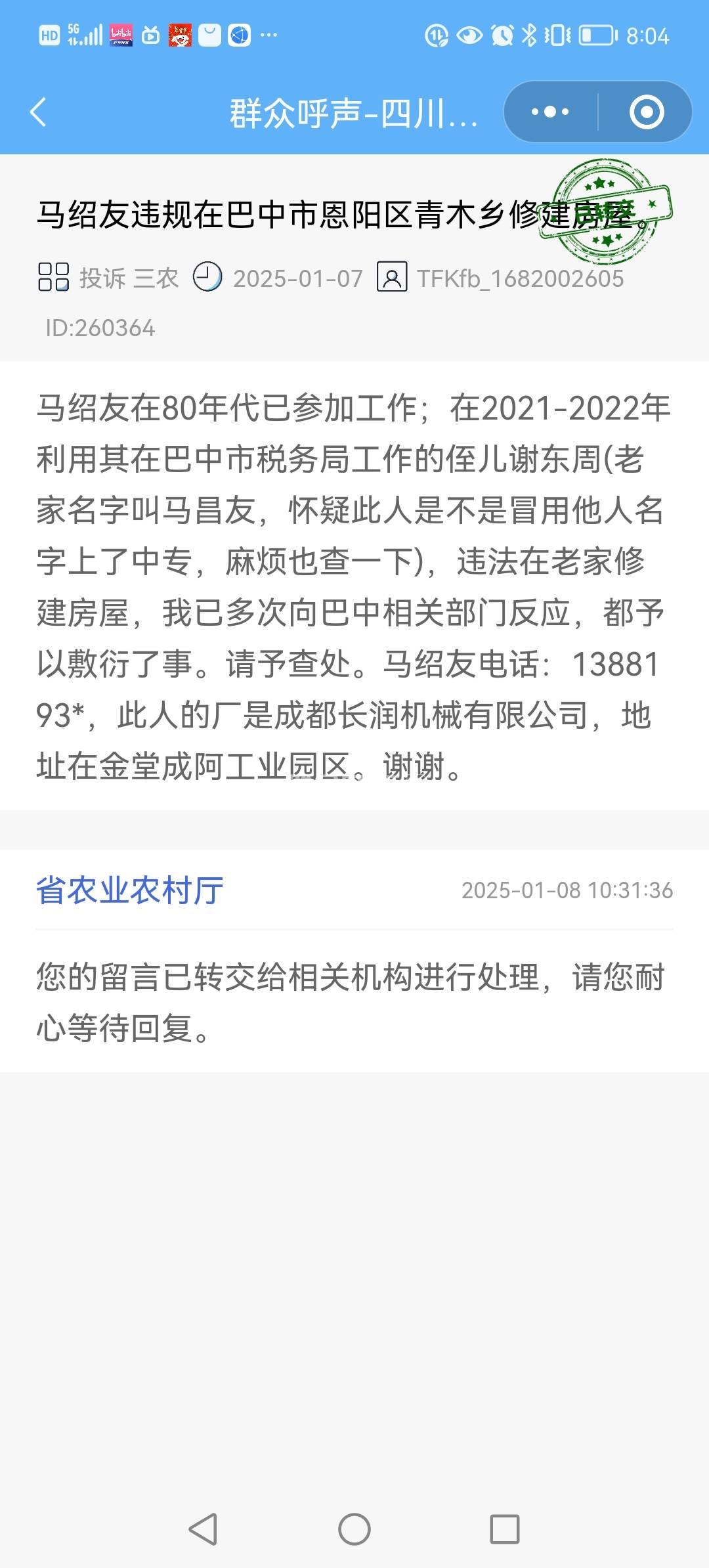Tap the back arrow to return
Image resolution: width=709 pixels, height=1568 pixels.
click(39, 112)
